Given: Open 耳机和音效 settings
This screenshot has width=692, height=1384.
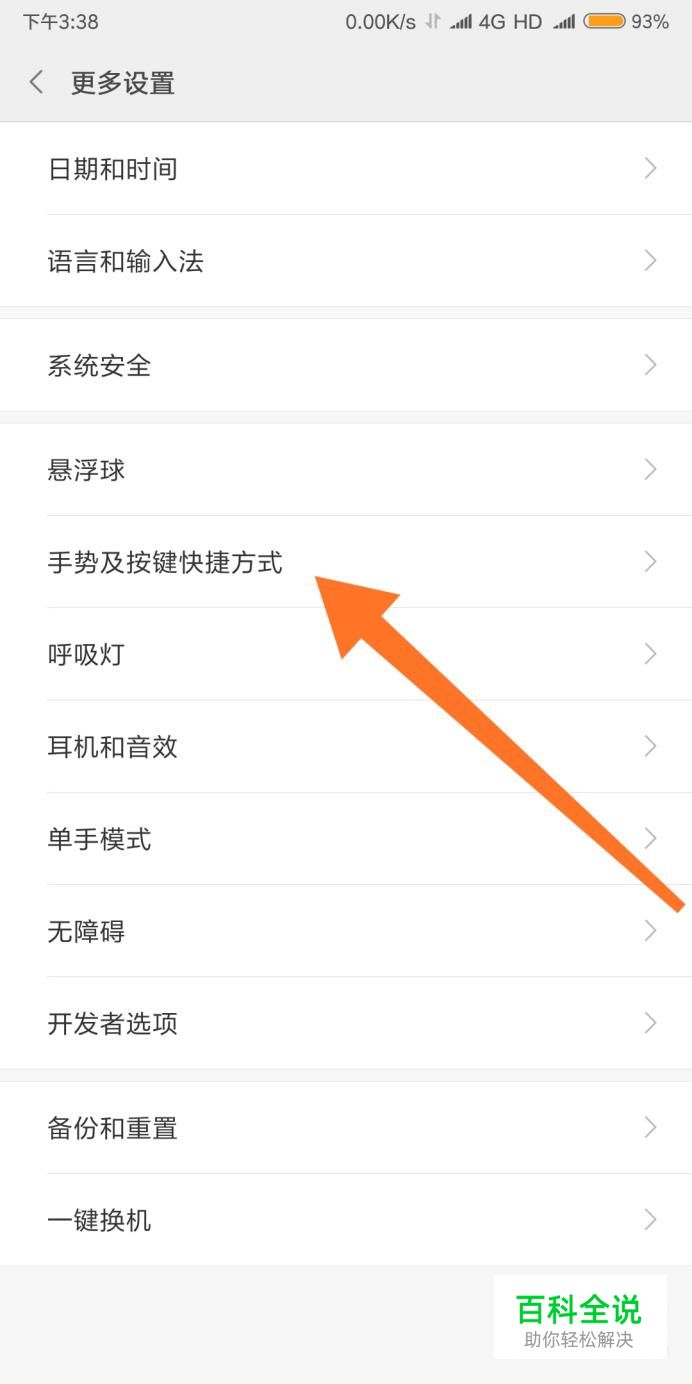Looking at the screenshot, I should (x=346, y=746).
